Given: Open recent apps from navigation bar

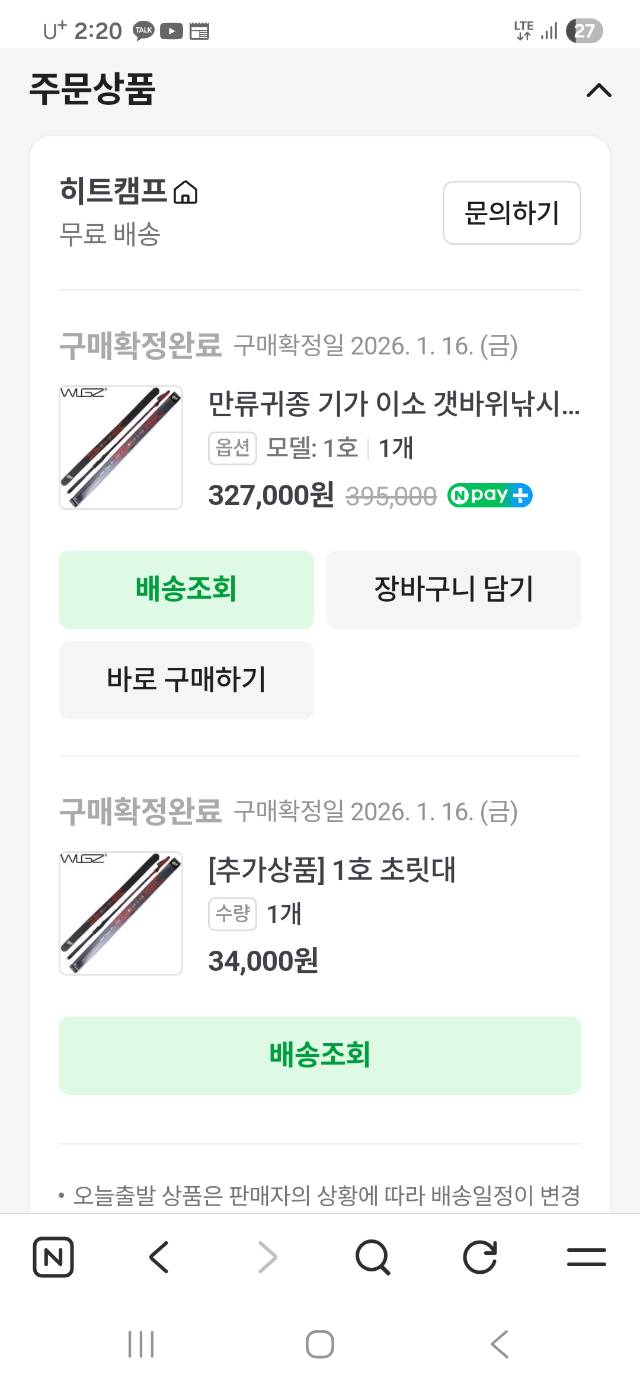Looking at the screenshot, I should (x=141, y=1344).
